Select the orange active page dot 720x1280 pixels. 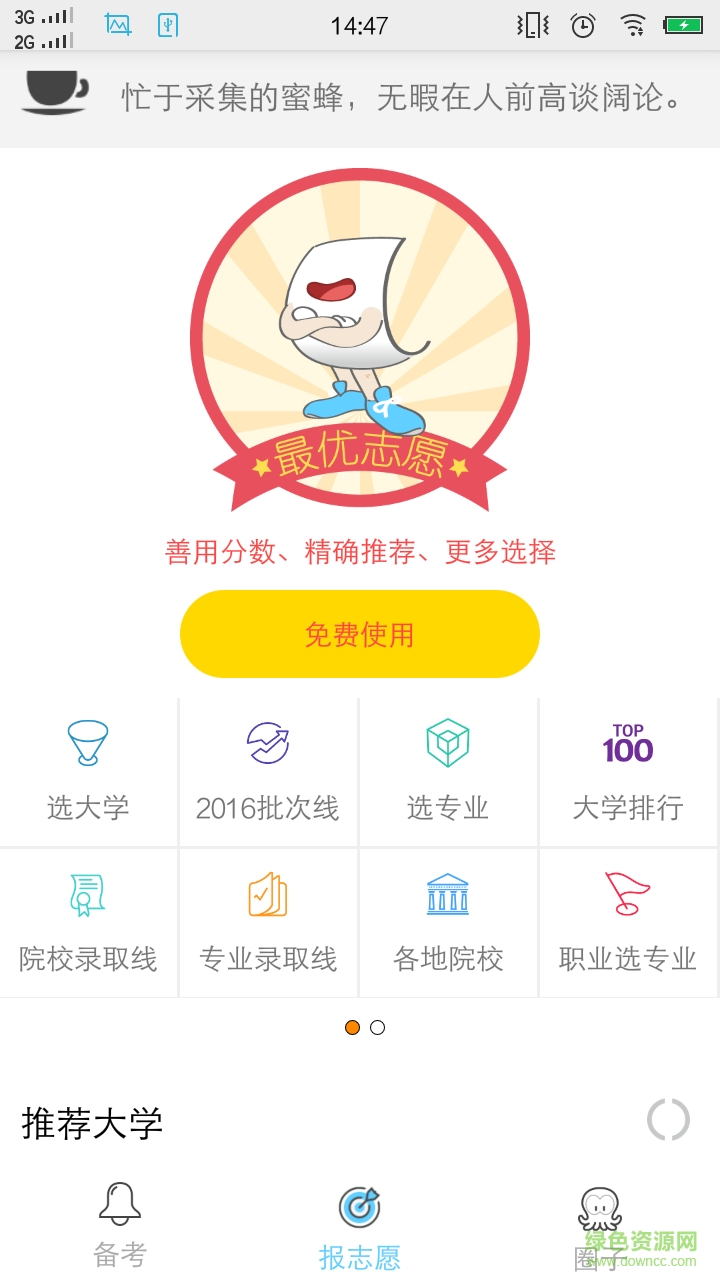(x=352, y=1027)
